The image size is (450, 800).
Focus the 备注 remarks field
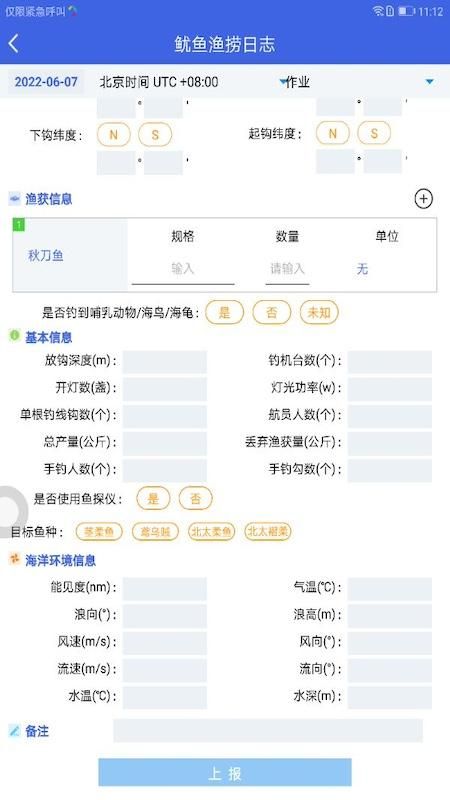coord(268,731)
